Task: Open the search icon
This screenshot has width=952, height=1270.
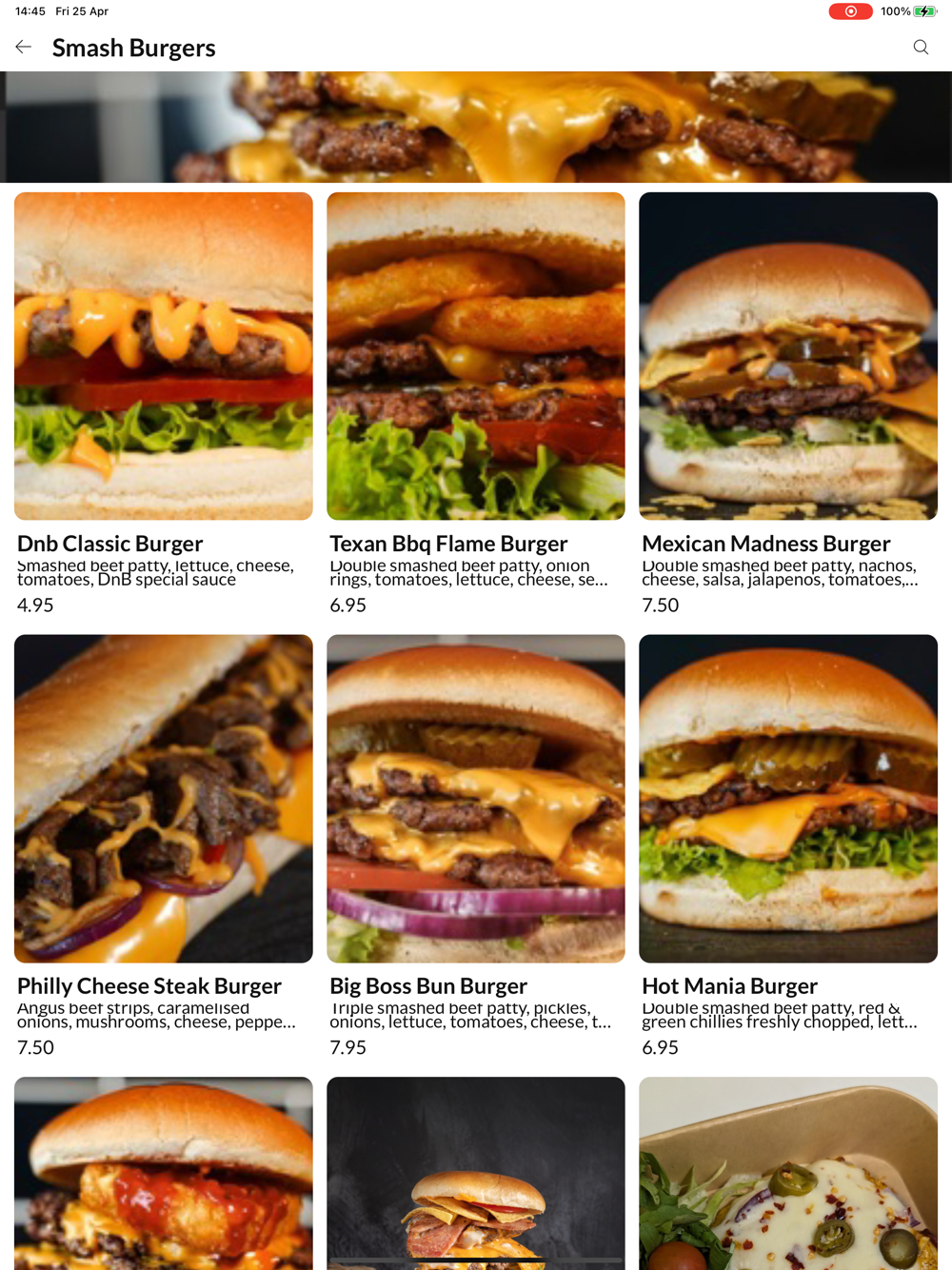Action: click(921, 48)
